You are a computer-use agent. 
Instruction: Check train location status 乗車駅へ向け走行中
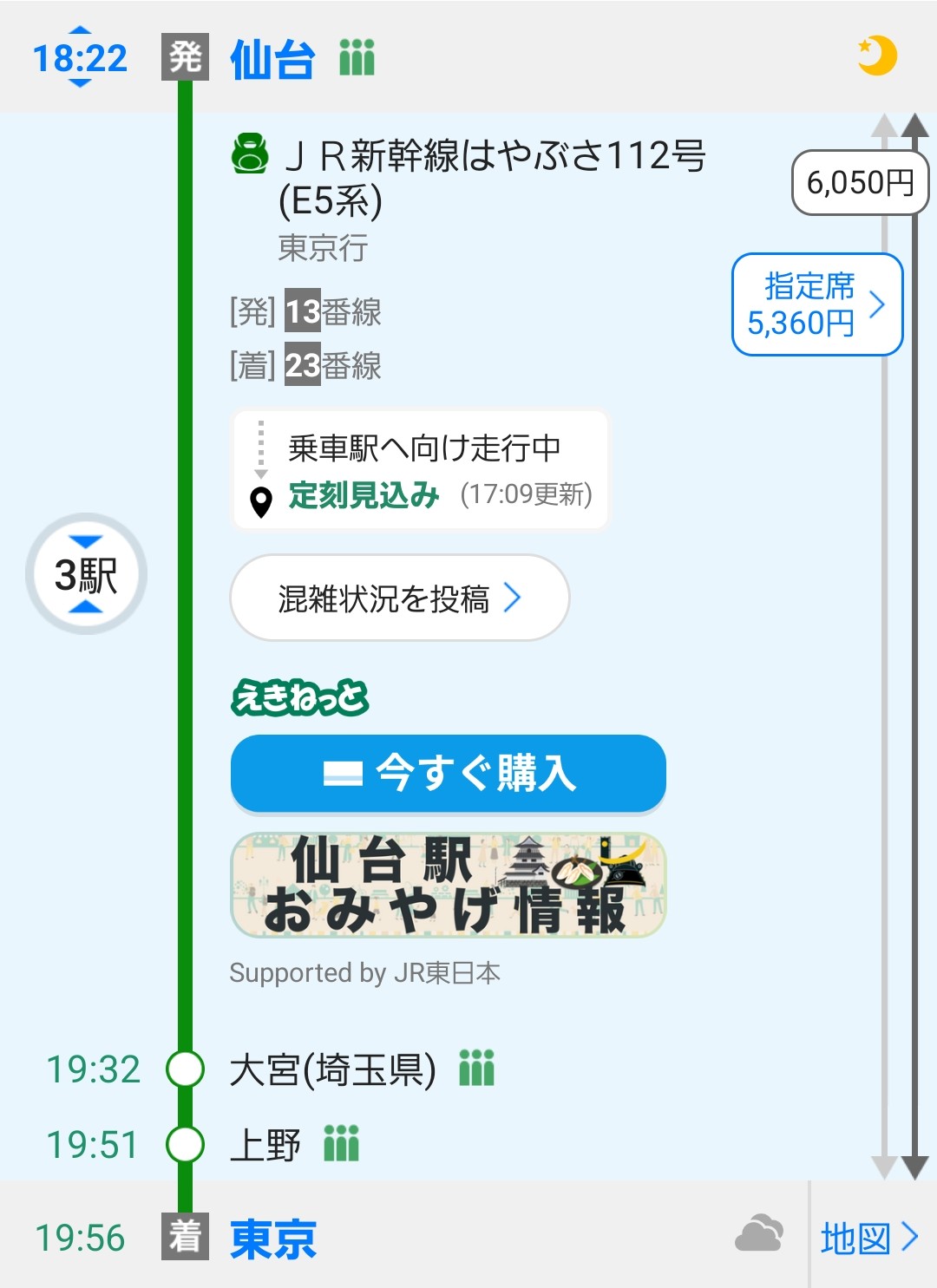click(x=422, y=470)
